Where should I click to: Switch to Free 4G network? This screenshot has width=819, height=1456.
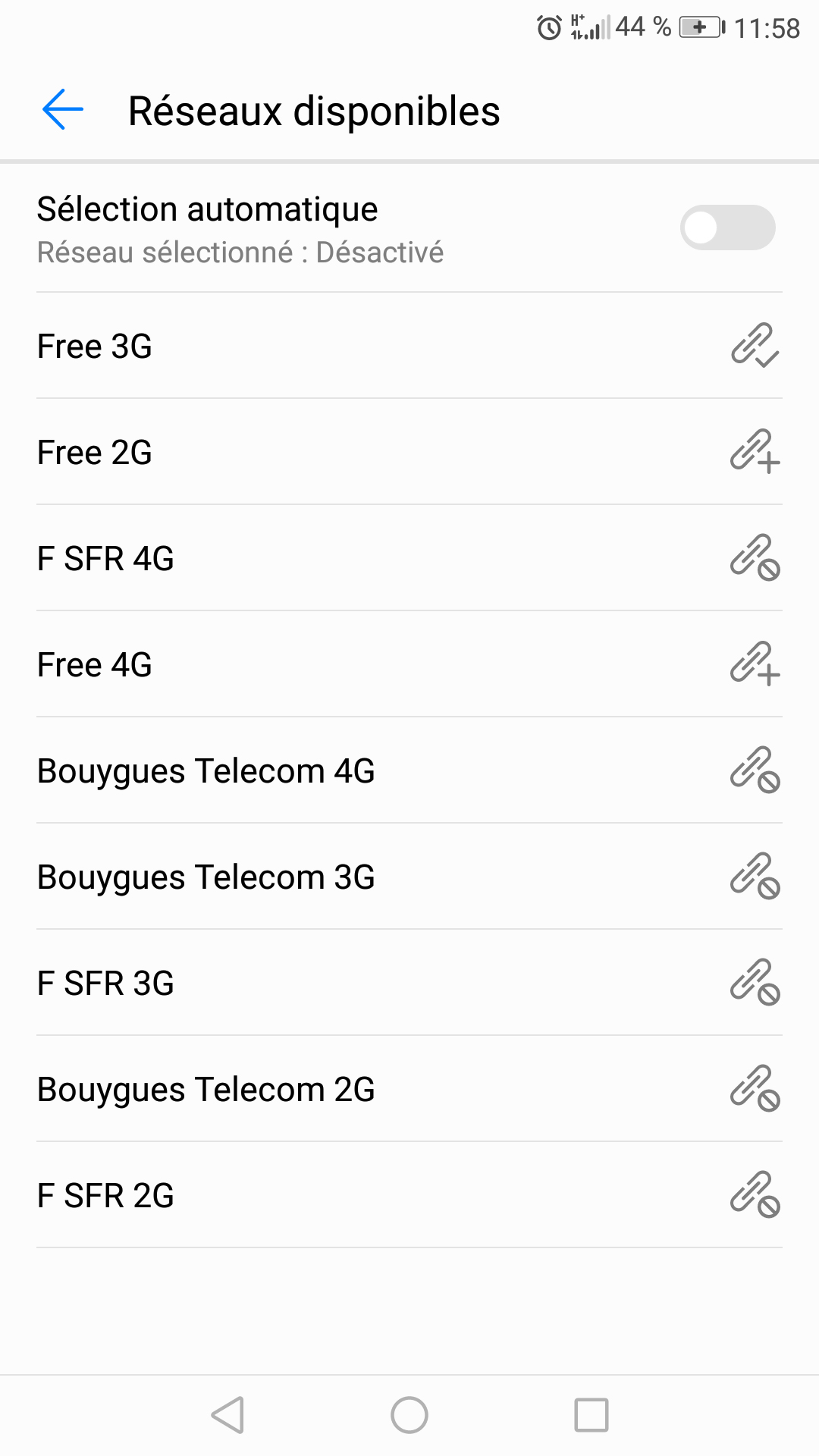click(409, 664)
